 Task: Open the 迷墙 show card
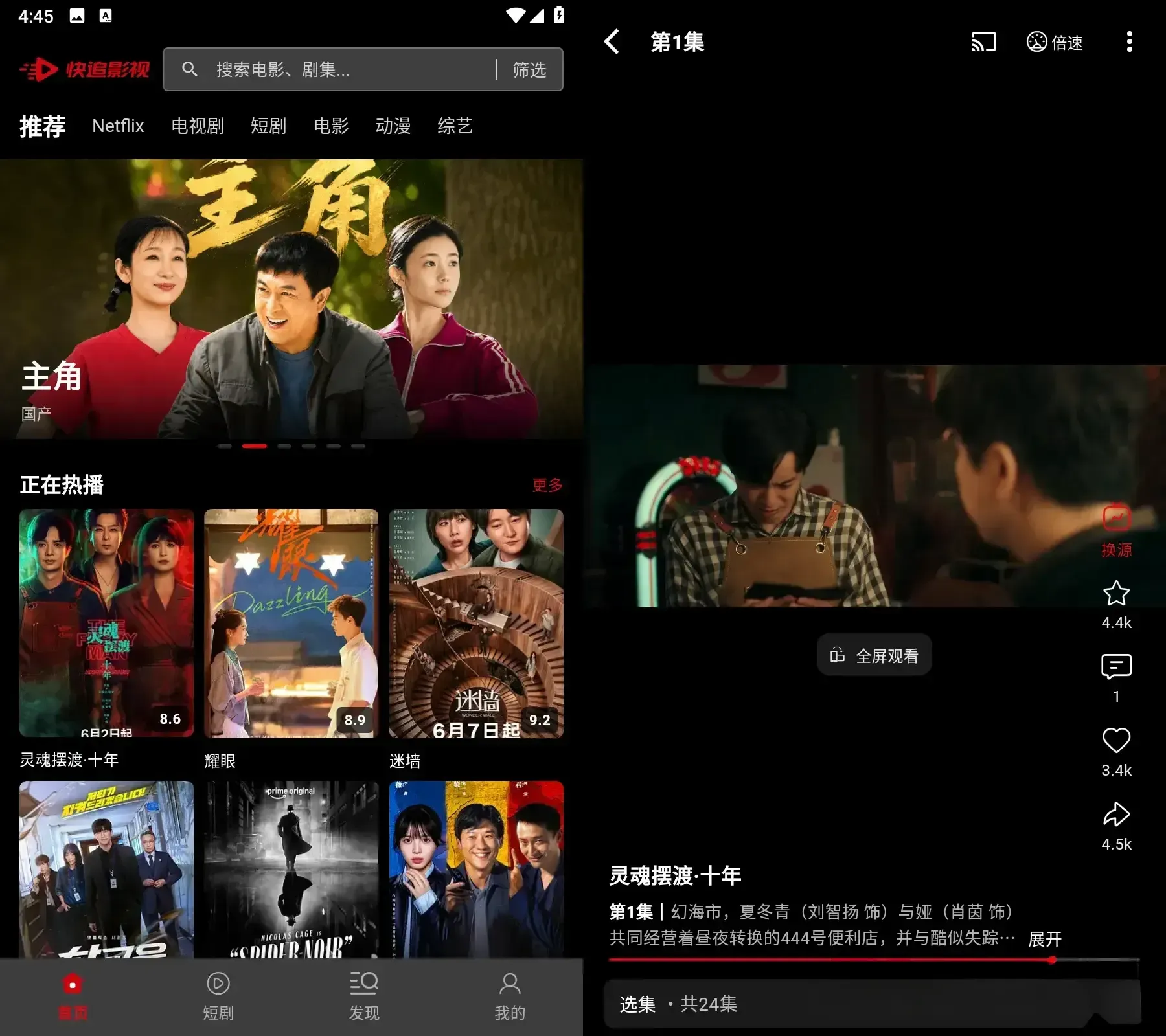(476, 639)
